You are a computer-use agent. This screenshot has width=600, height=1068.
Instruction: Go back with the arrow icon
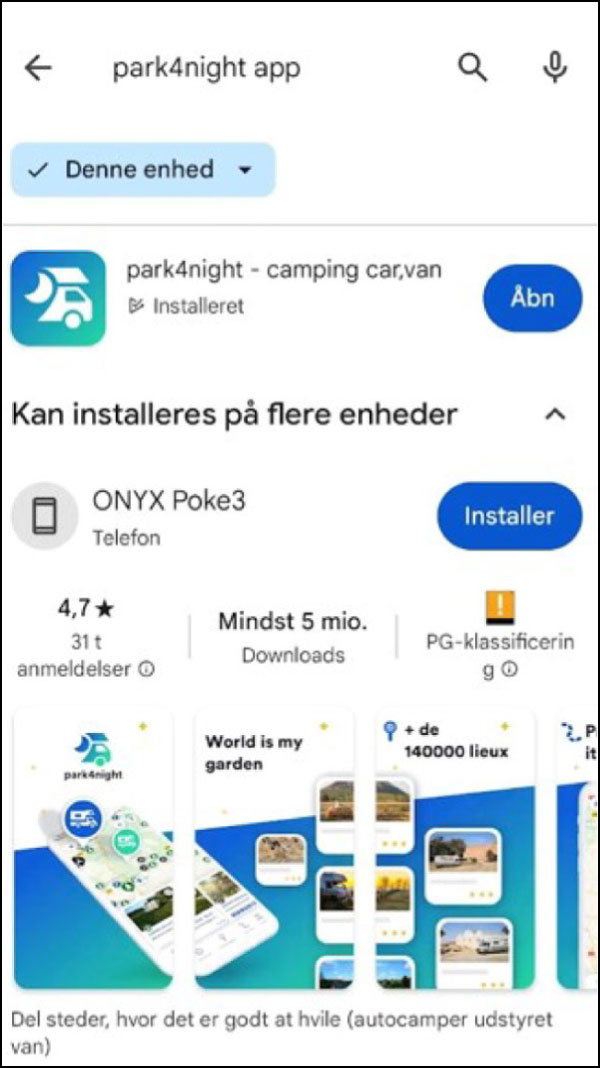pyautogui.click(x=38, y=68)
